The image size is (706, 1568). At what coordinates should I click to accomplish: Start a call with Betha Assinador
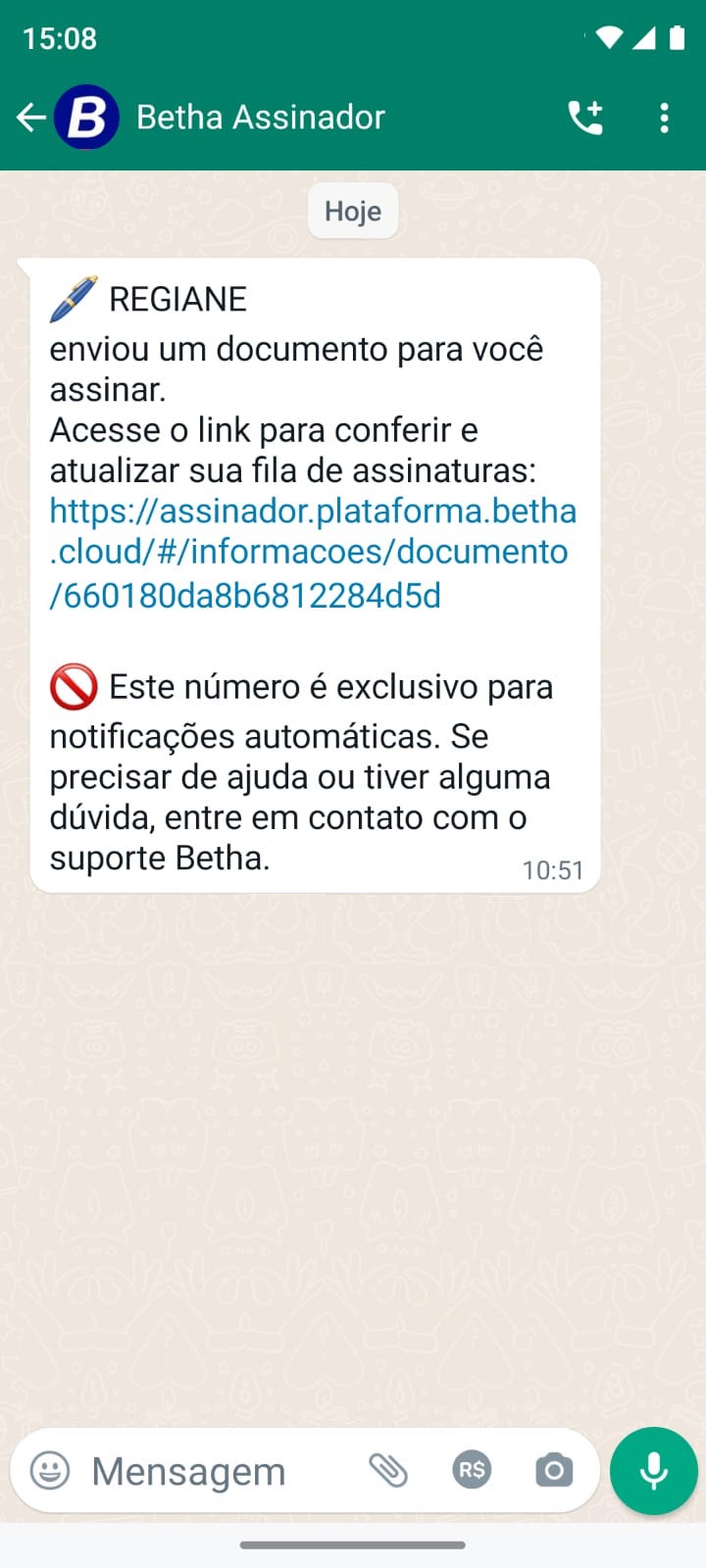point(585,119)
